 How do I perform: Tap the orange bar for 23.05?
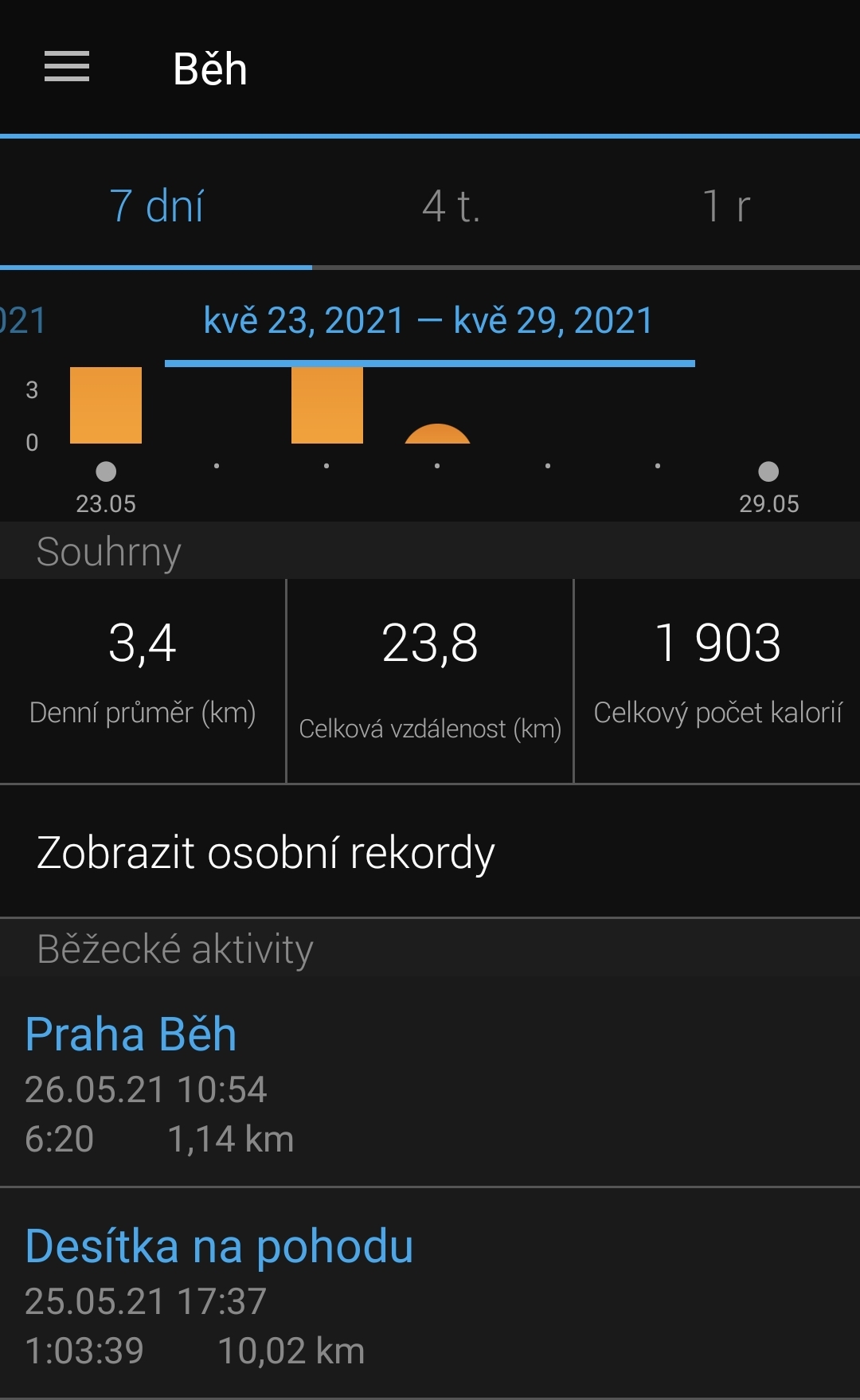tap(106, 405)
